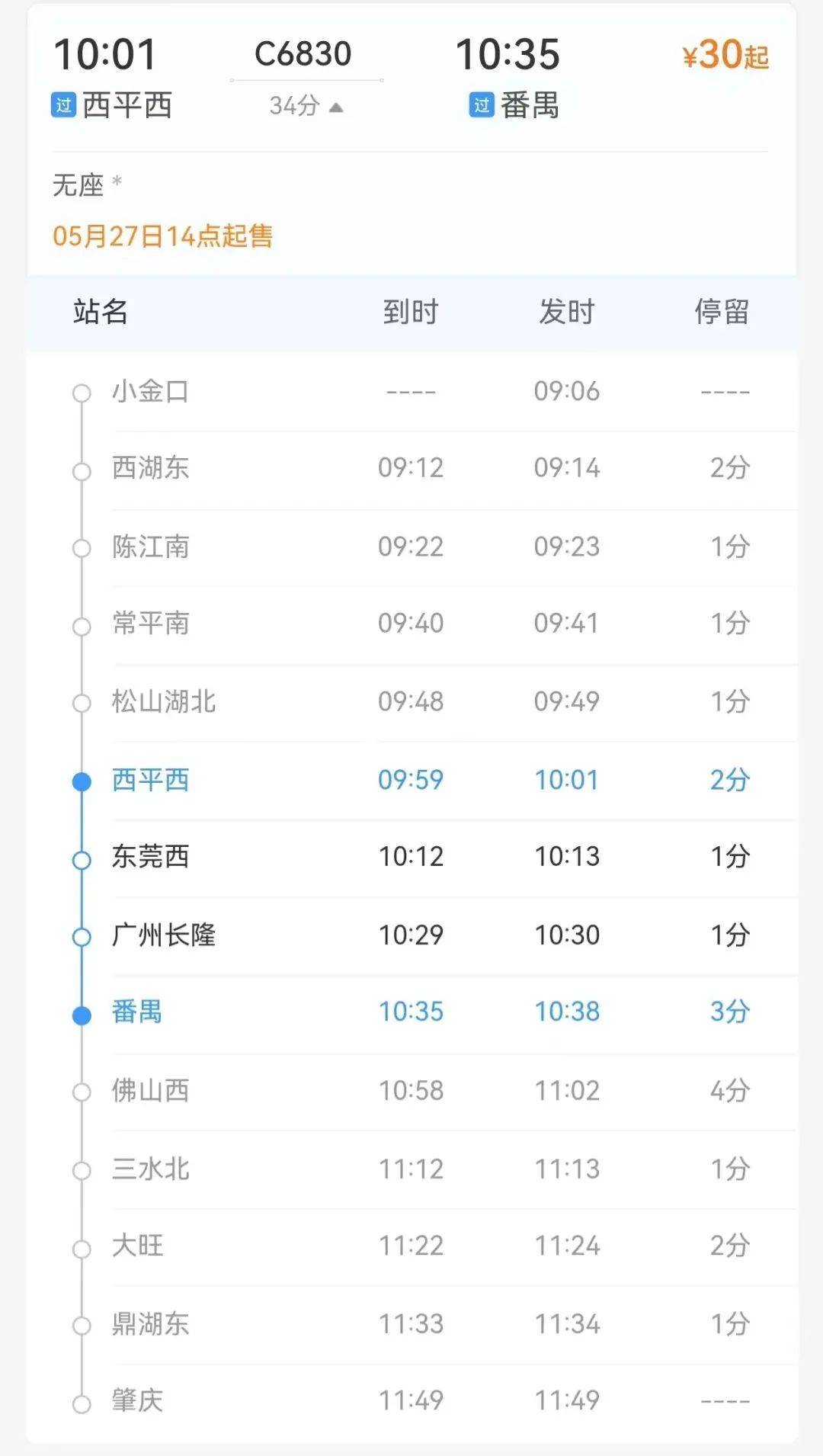
Task: Click the 过 badge beside 西平西
Action: [64, 107]
